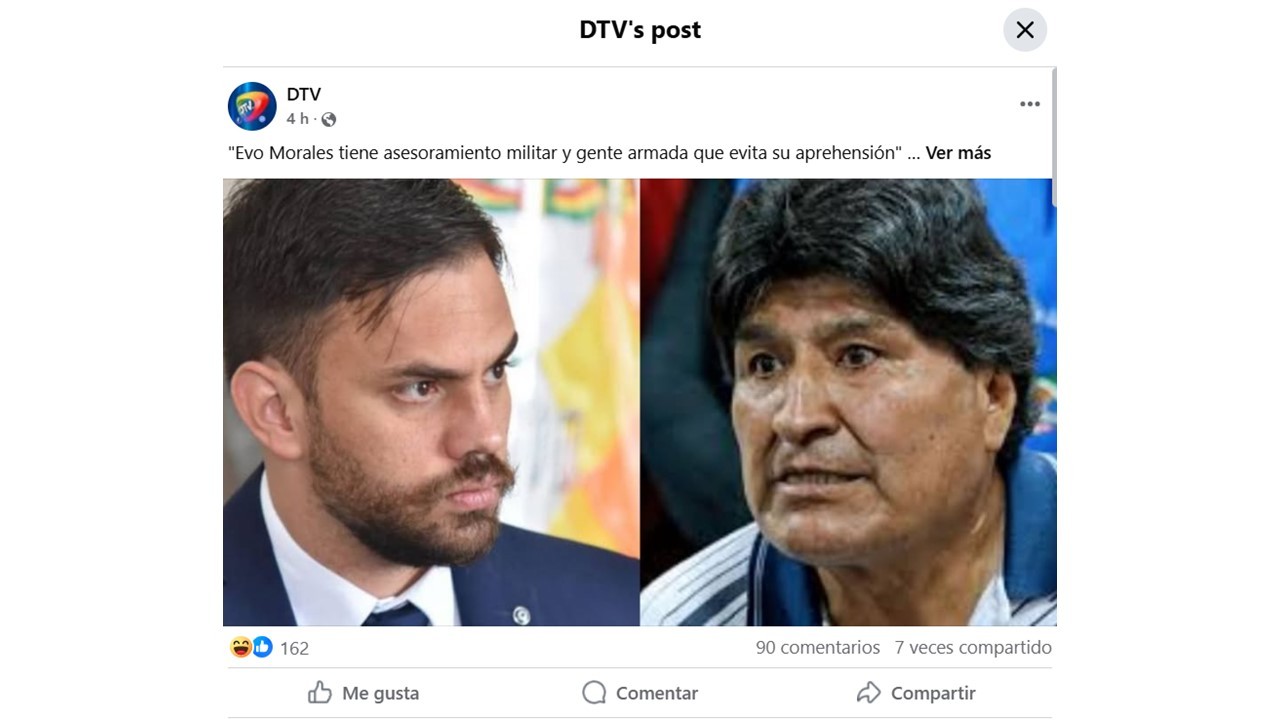Open DTV's profile picture

point(252,106)
